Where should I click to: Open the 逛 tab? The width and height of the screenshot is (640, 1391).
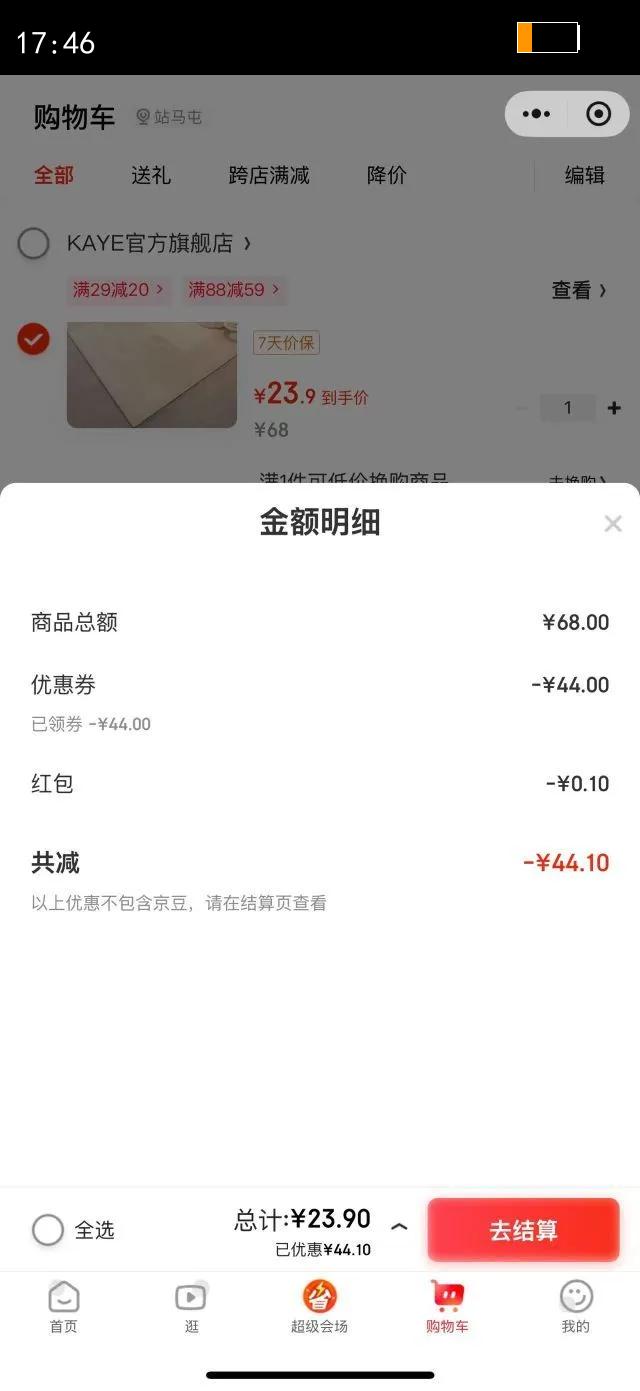[191, 1307]
